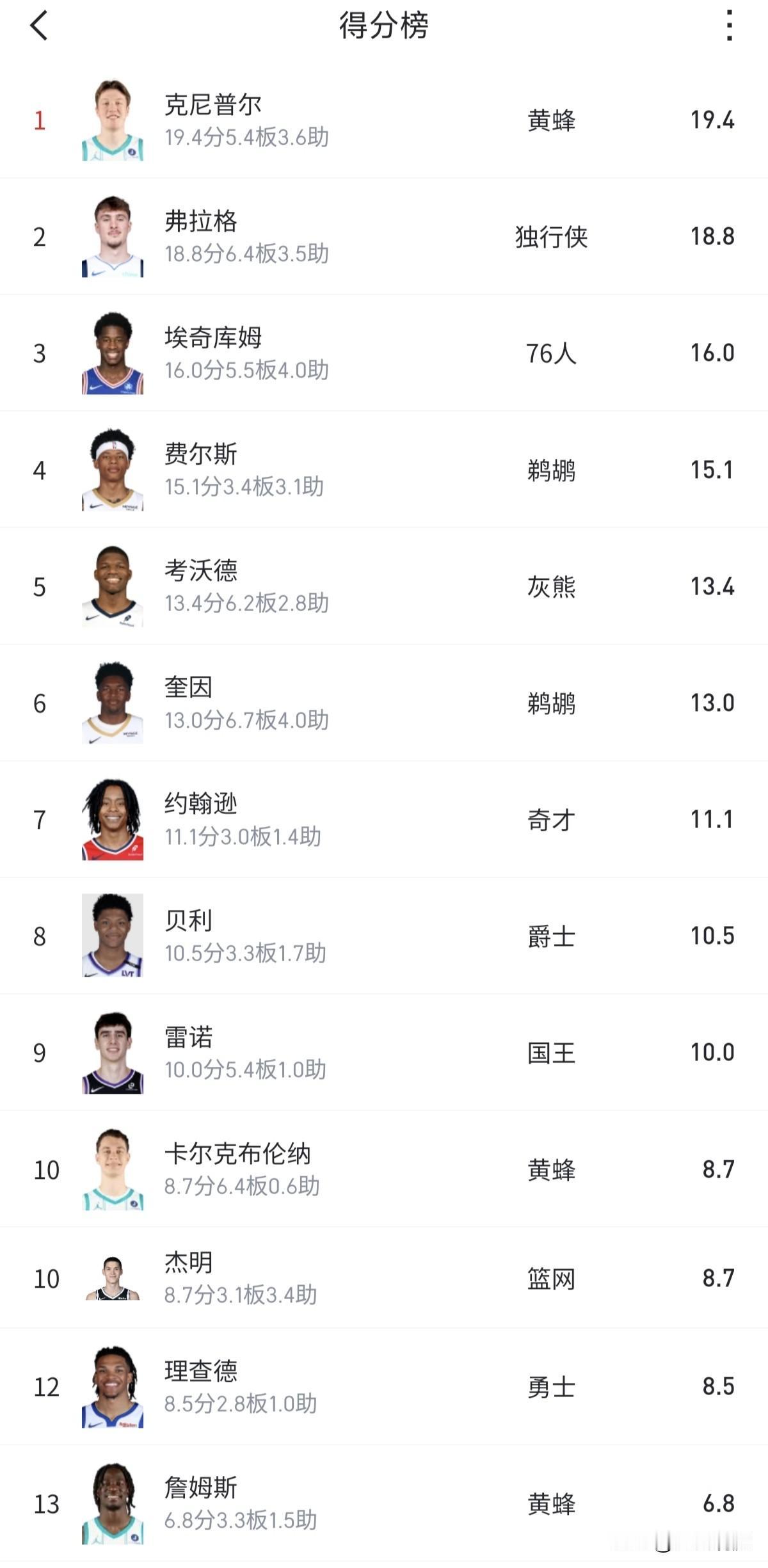This screenshot has height=1568, width=768.
Task: Tap 克尼普尔's player avatar
Action: point(114,118)
